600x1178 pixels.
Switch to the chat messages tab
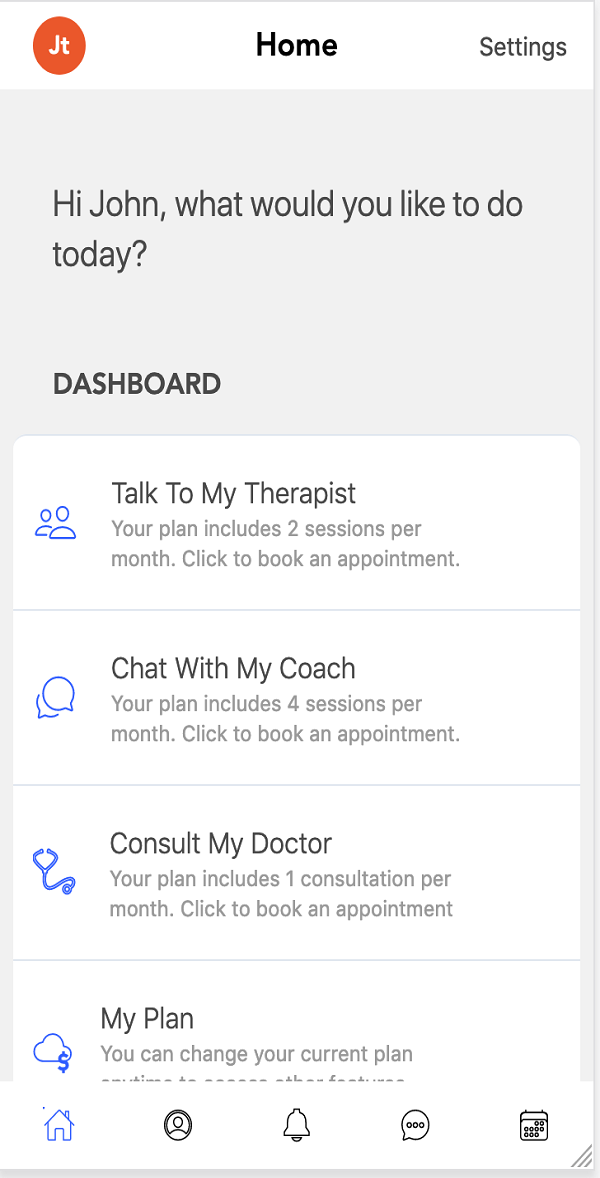click(x=415, y=1125)
